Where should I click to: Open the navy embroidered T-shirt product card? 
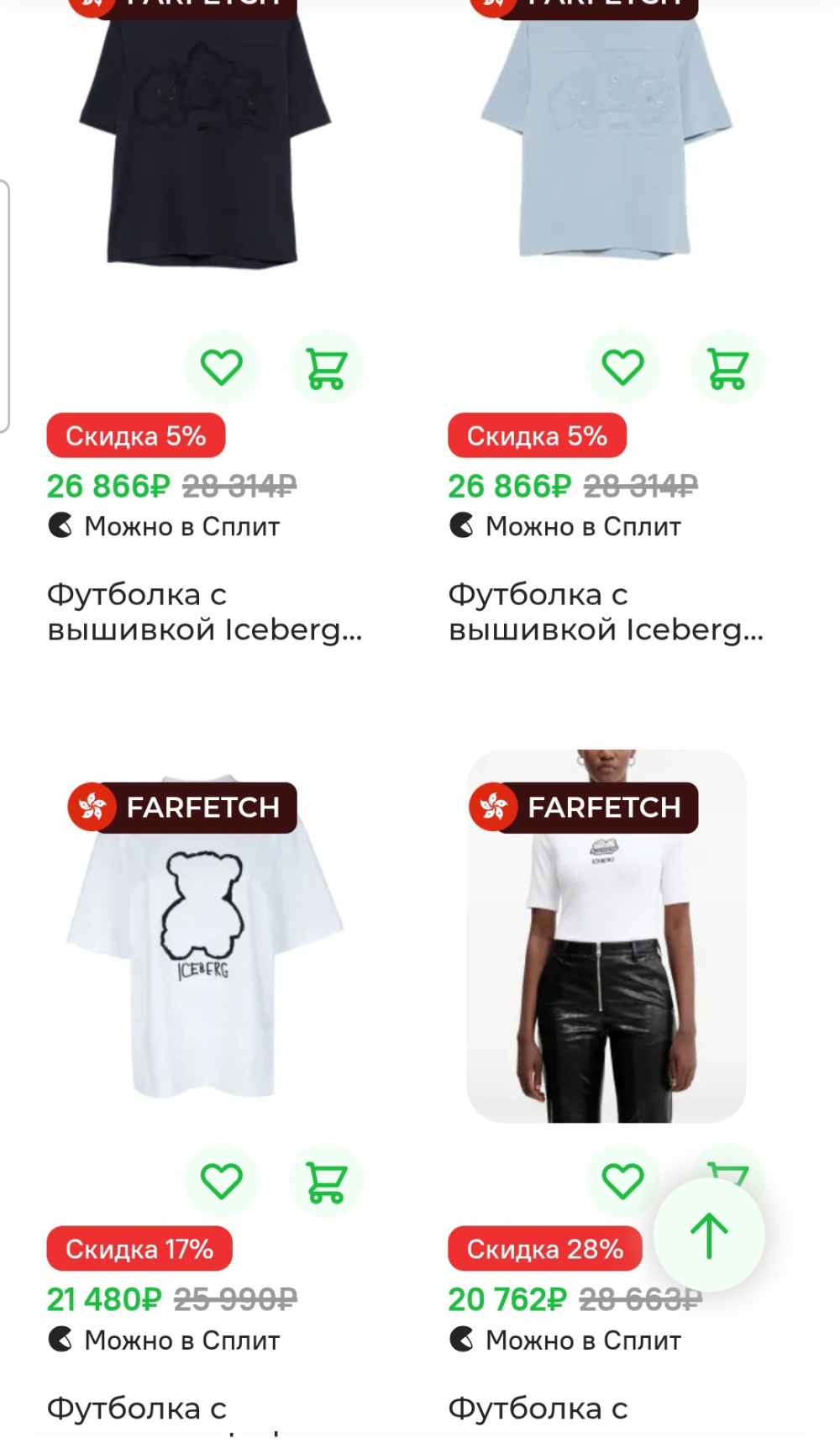(204, 143)
